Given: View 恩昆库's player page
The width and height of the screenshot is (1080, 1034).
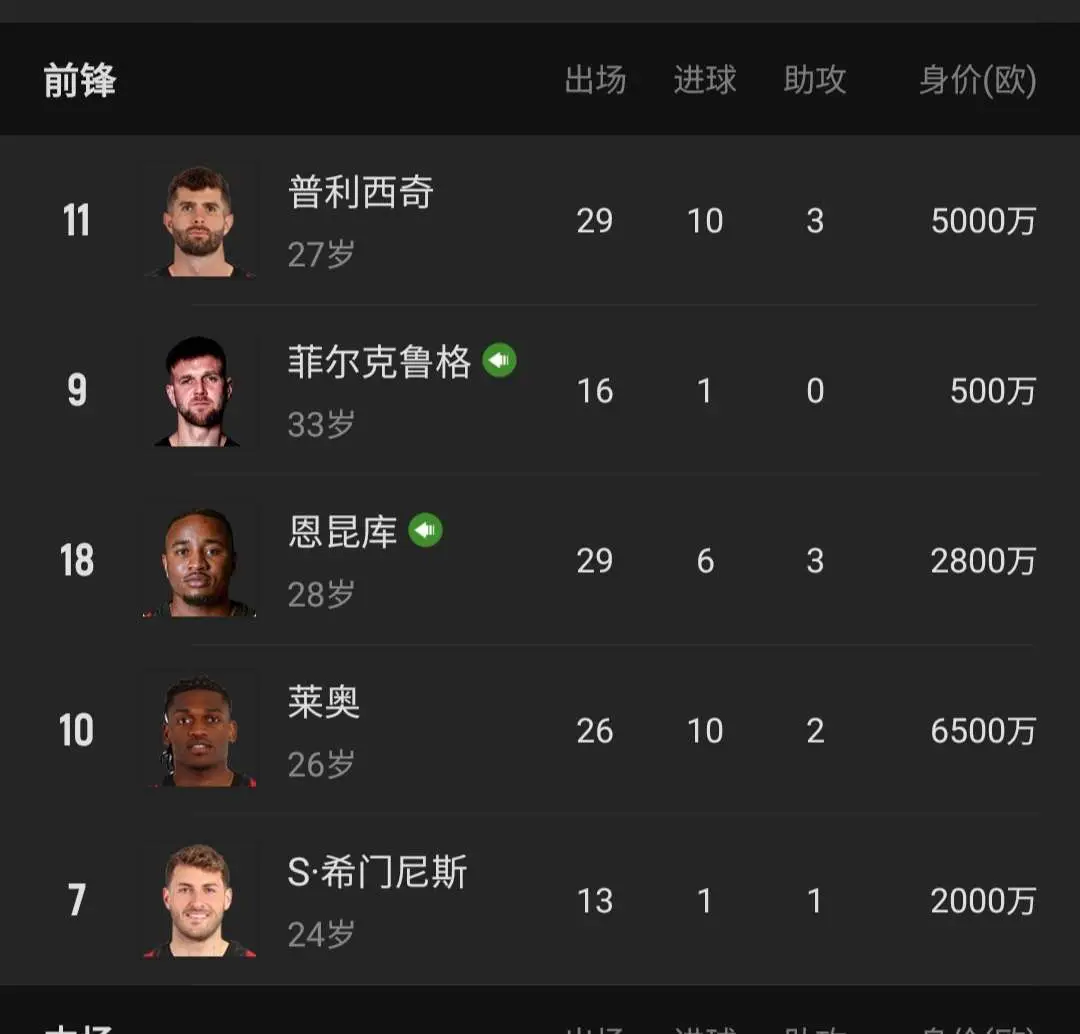Looking at the screenshot, I should point(540,560).
